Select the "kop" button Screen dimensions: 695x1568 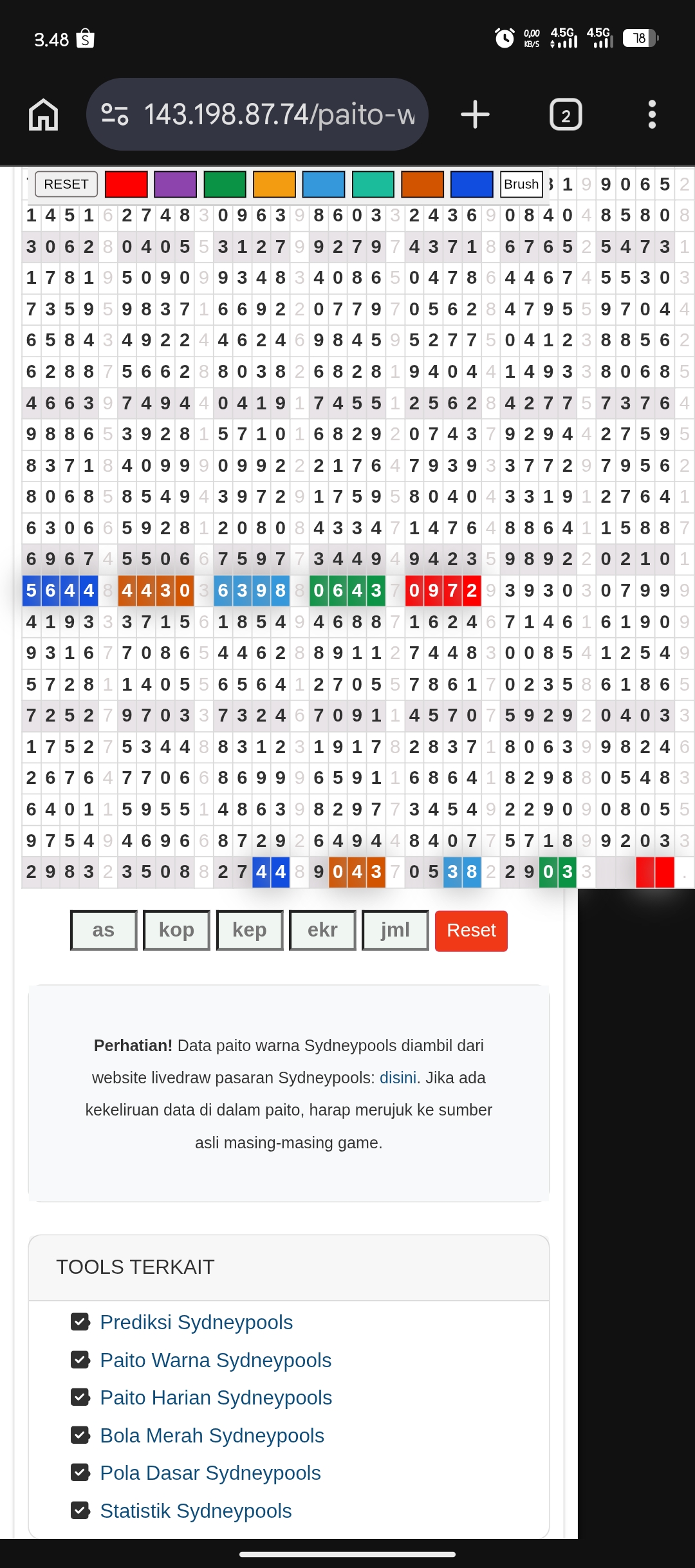176,930
